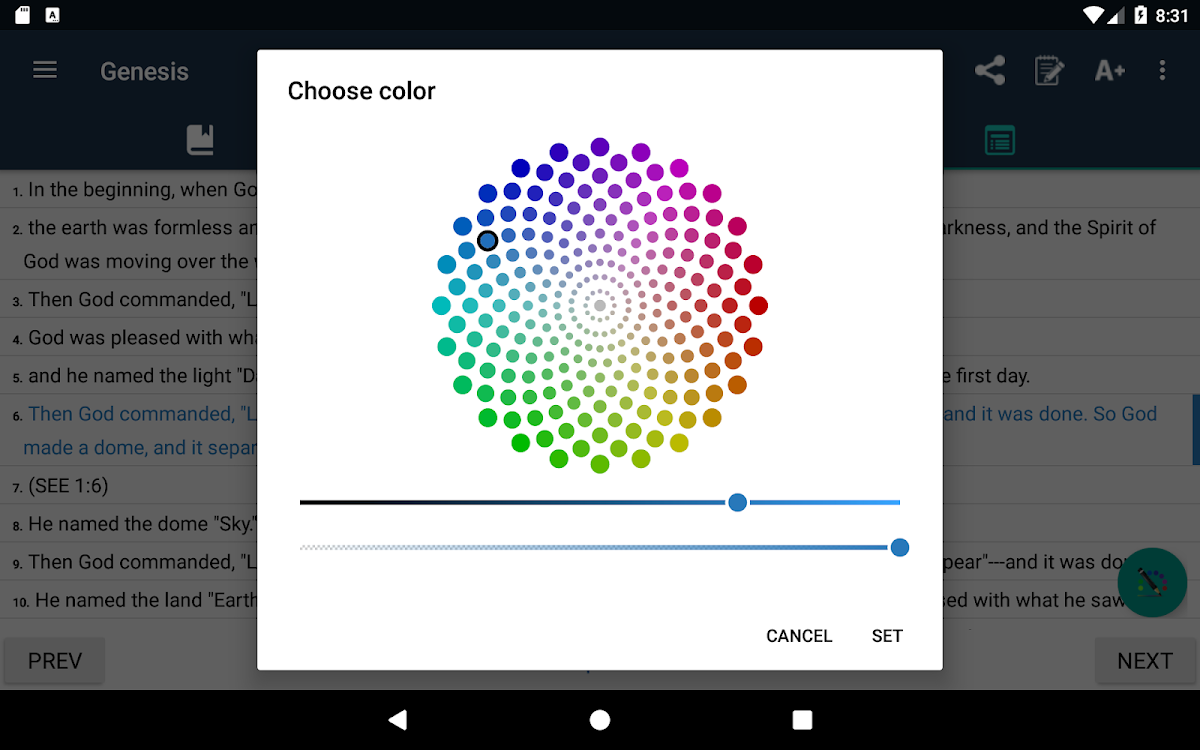Tap the lightness slider handle
The height and width of the screenshot is (750, 1200).
[x=737, y=502]
